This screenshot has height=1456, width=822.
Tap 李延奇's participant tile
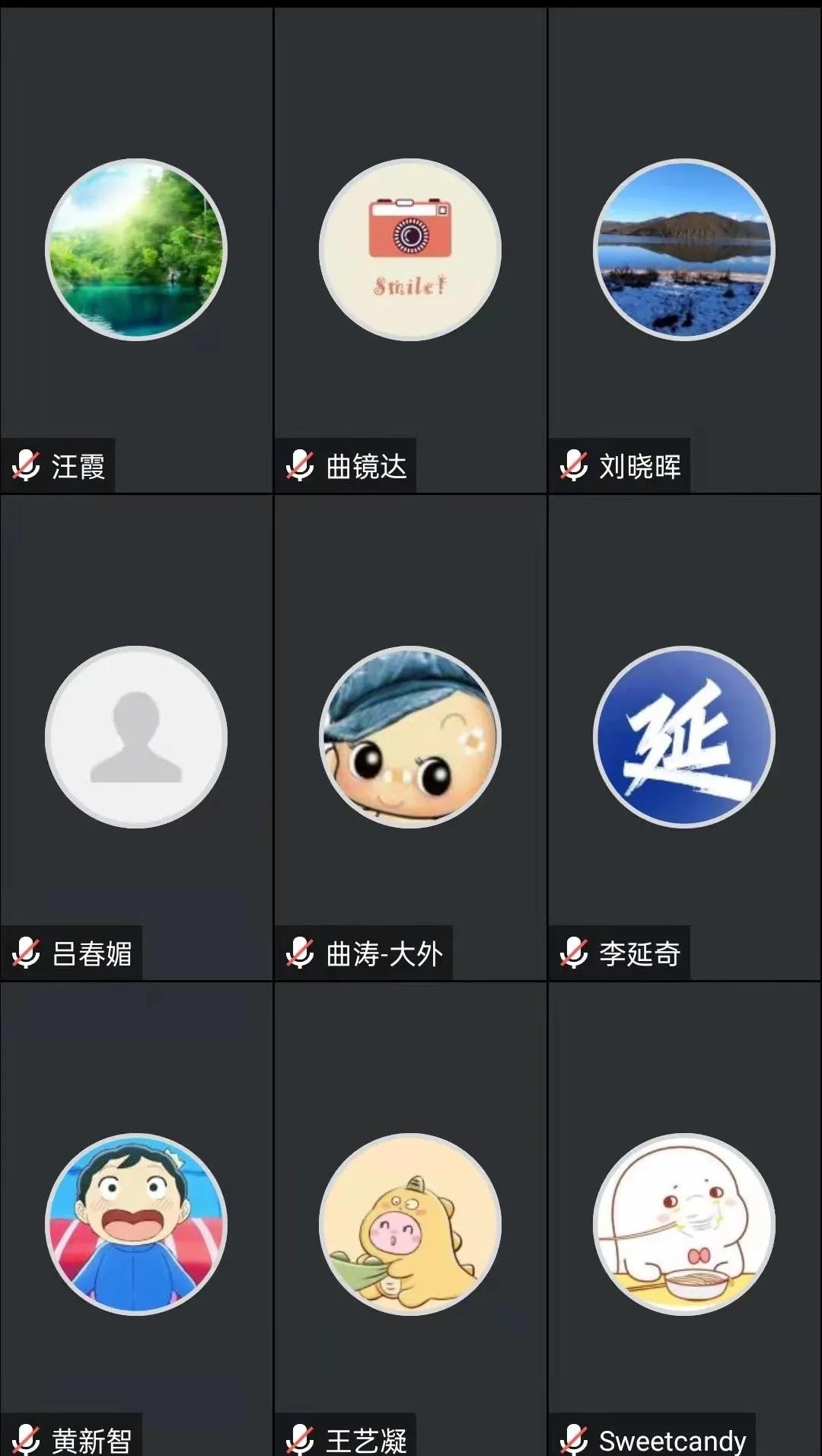(x=684, y=737)
